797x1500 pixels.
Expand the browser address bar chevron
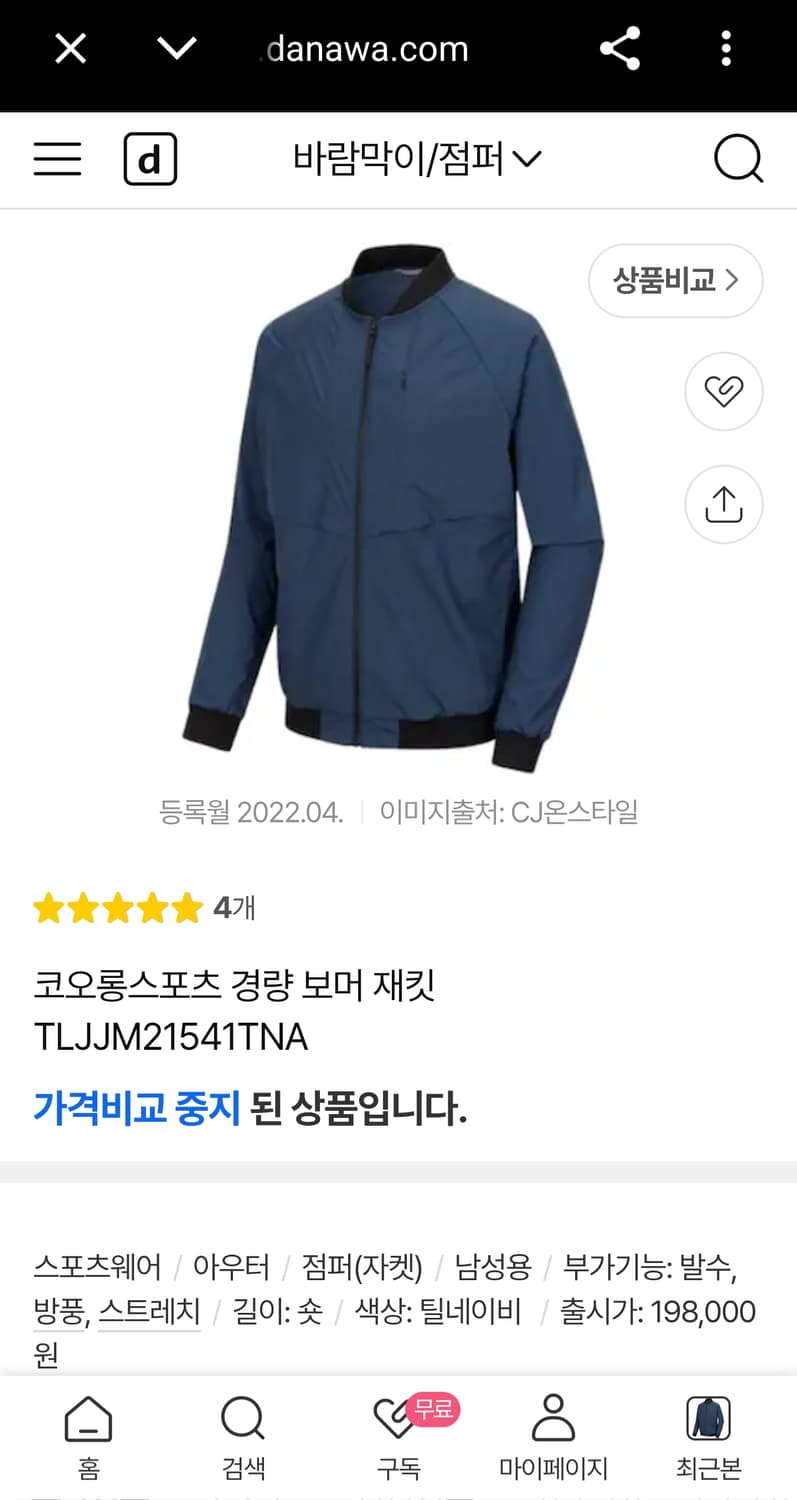176,48
